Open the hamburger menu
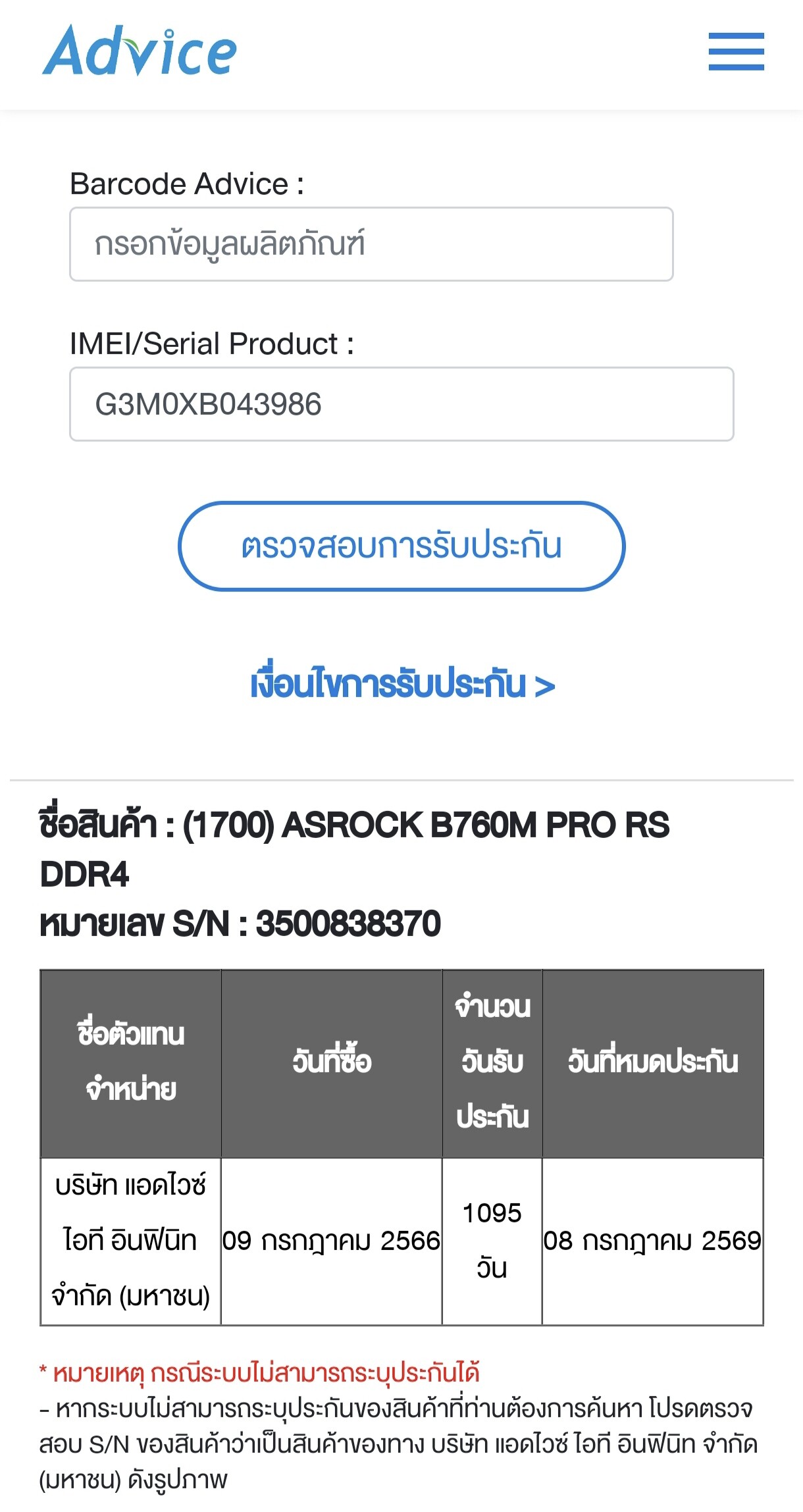Image resolution: width=803 pixels, height=1512 pixels. (x=736, y=51)
